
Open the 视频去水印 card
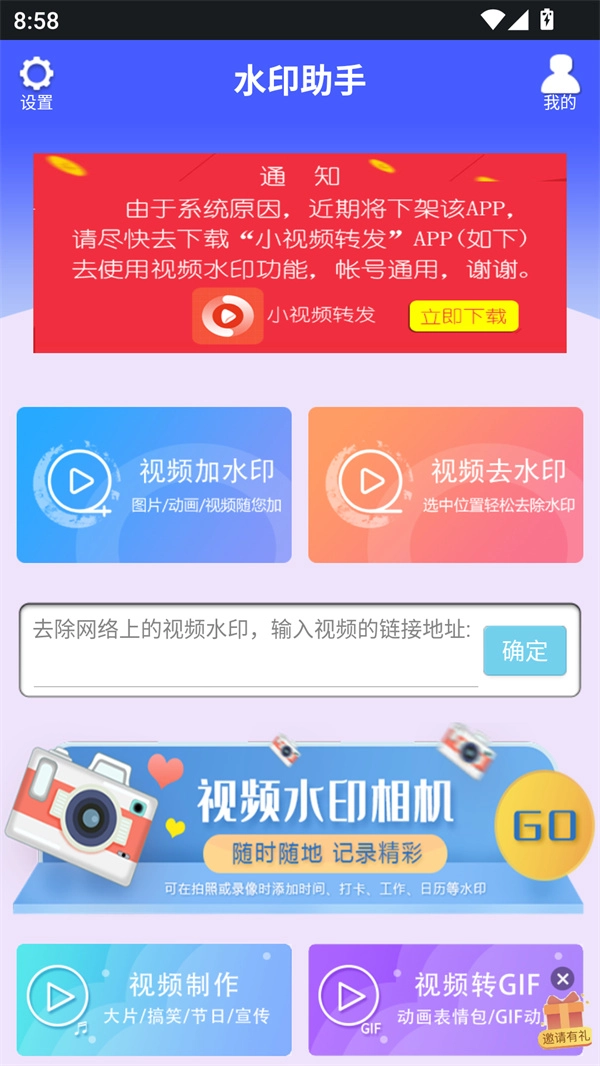coord(445,485)
